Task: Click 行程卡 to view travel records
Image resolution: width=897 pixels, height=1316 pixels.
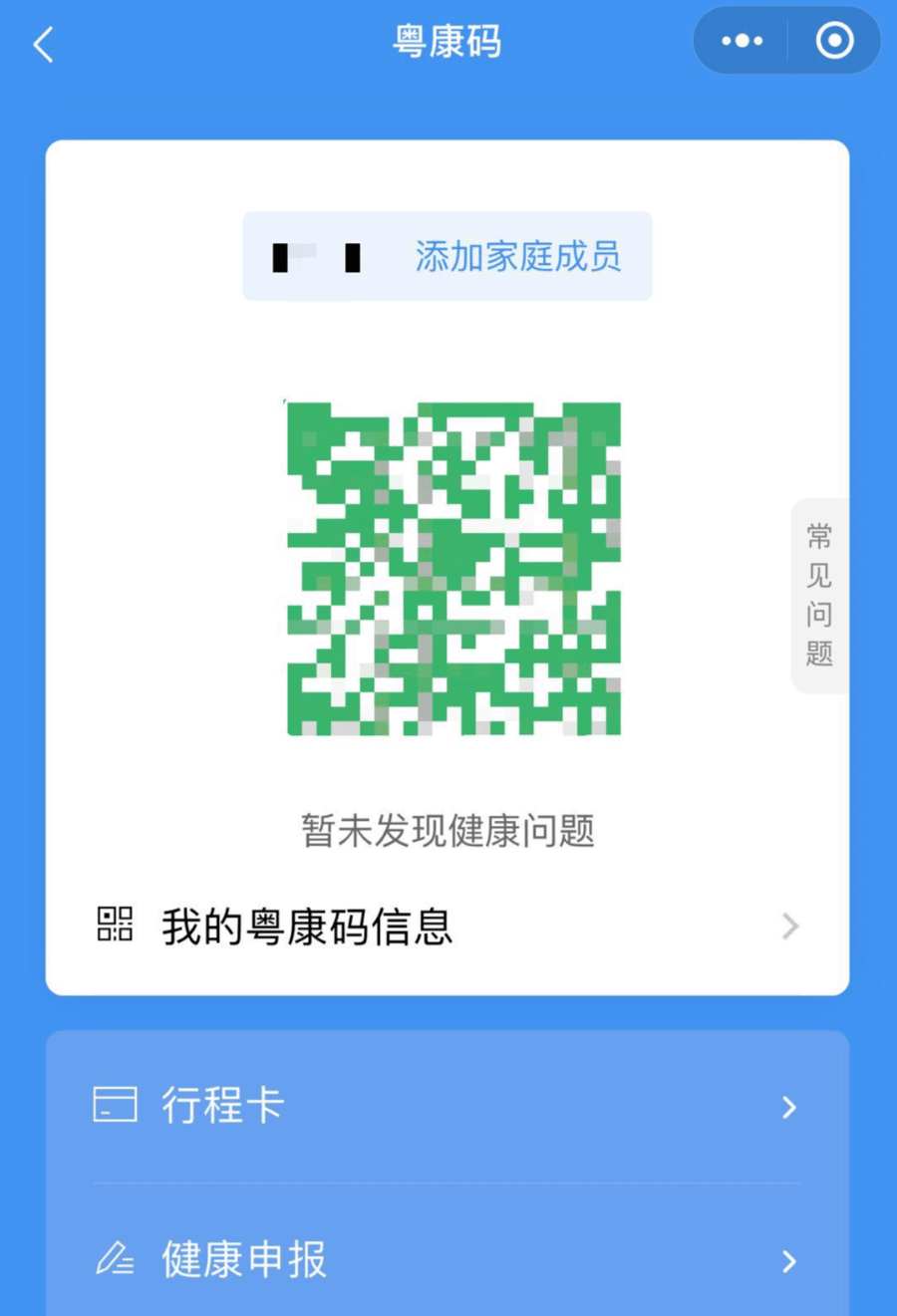Action: tap(221, 1104)
